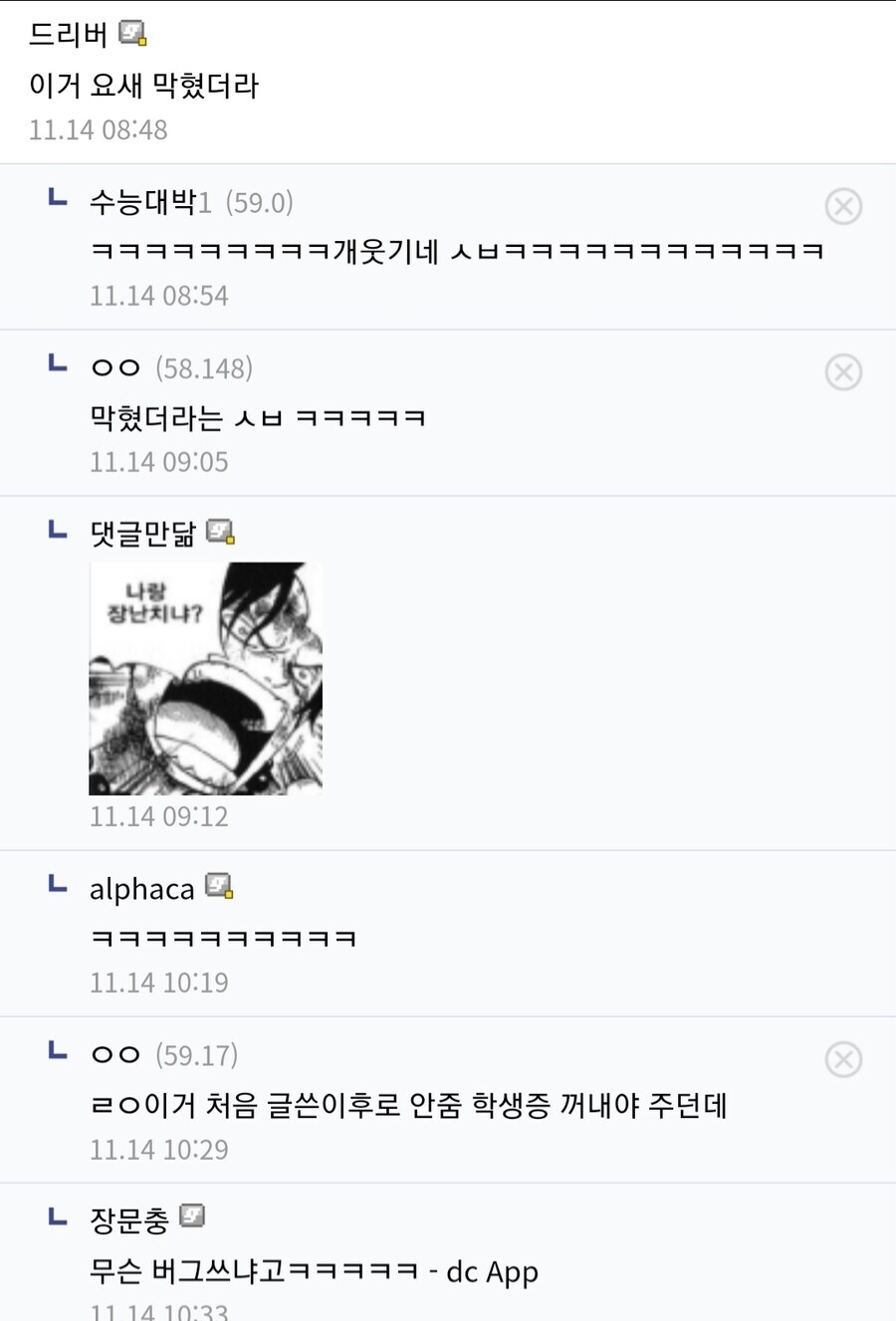Visit alphaca's profile
The width and height of the screenshot is (896, 1321).
141,888
